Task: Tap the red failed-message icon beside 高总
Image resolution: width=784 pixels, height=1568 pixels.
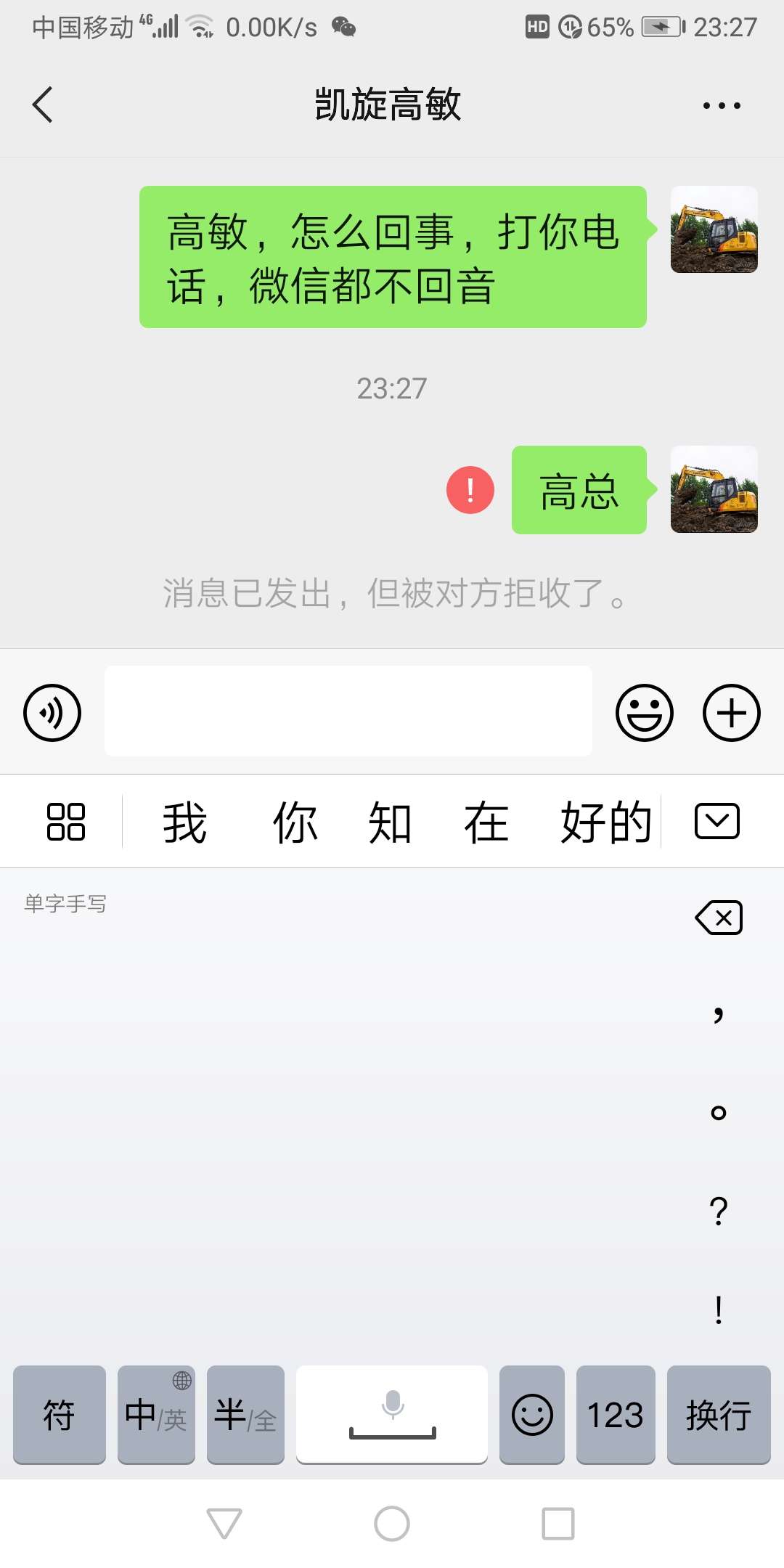Action: 470,490
